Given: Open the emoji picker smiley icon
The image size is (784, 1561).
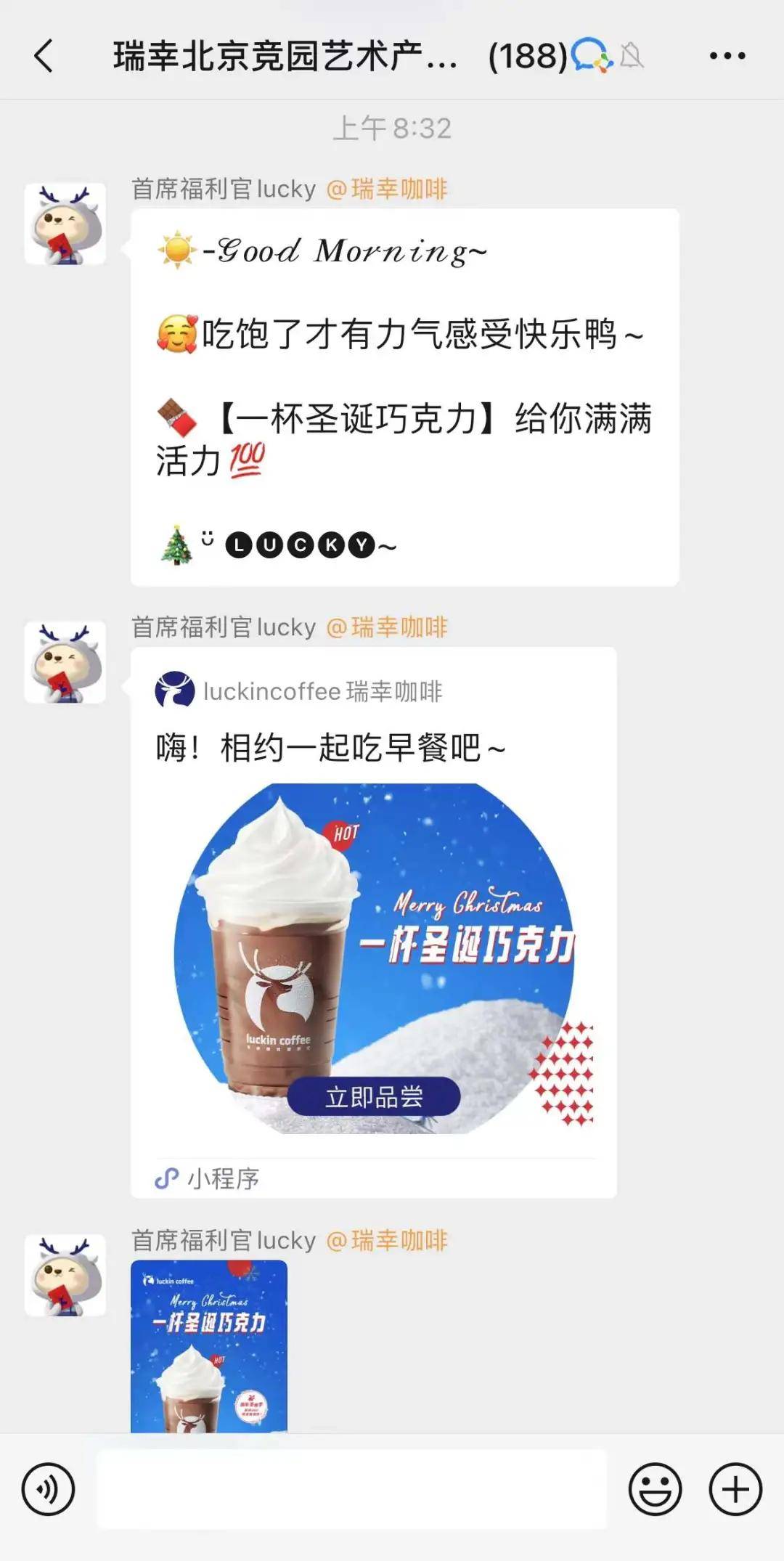Looking at the screenshot, I should [654, 1504].
